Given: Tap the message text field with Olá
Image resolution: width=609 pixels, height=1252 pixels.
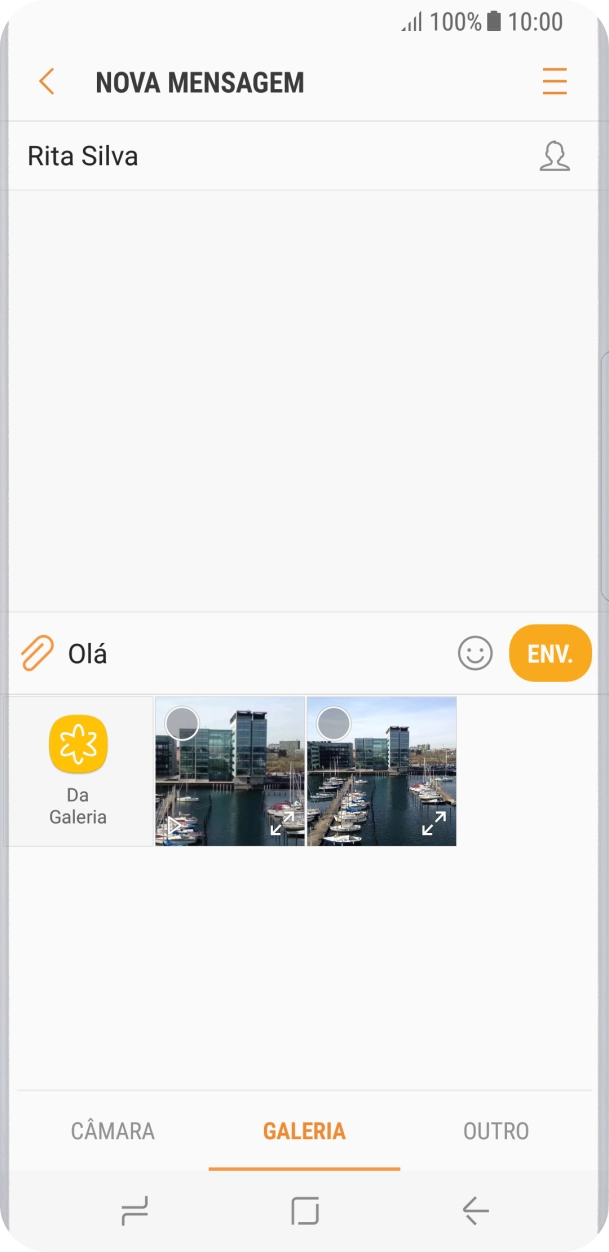Looking at the screenshot, I should pyautogui.click(x=250, y=654).
